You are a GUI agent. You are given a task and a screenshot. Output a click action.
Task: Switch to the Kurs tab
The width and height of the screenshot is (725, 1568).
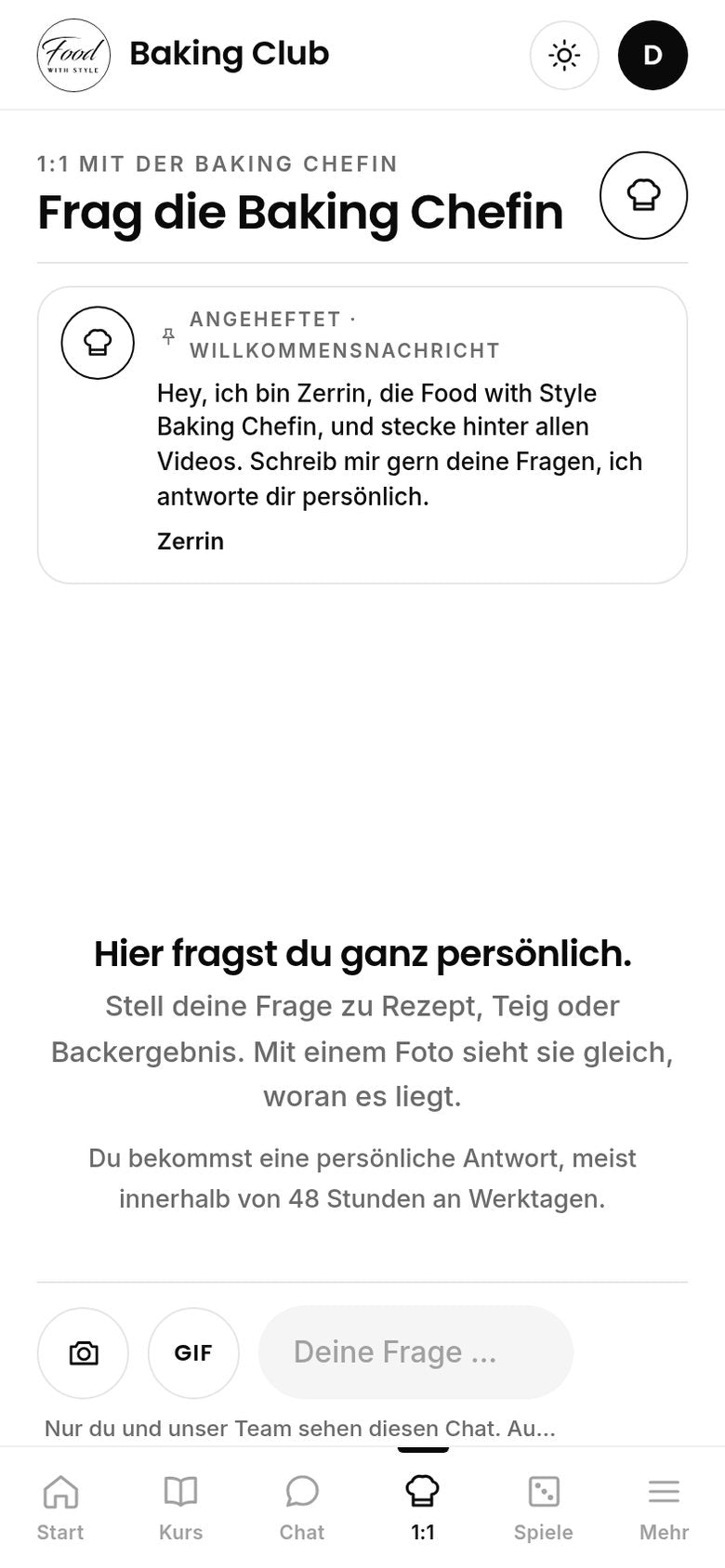[180, 1507]
